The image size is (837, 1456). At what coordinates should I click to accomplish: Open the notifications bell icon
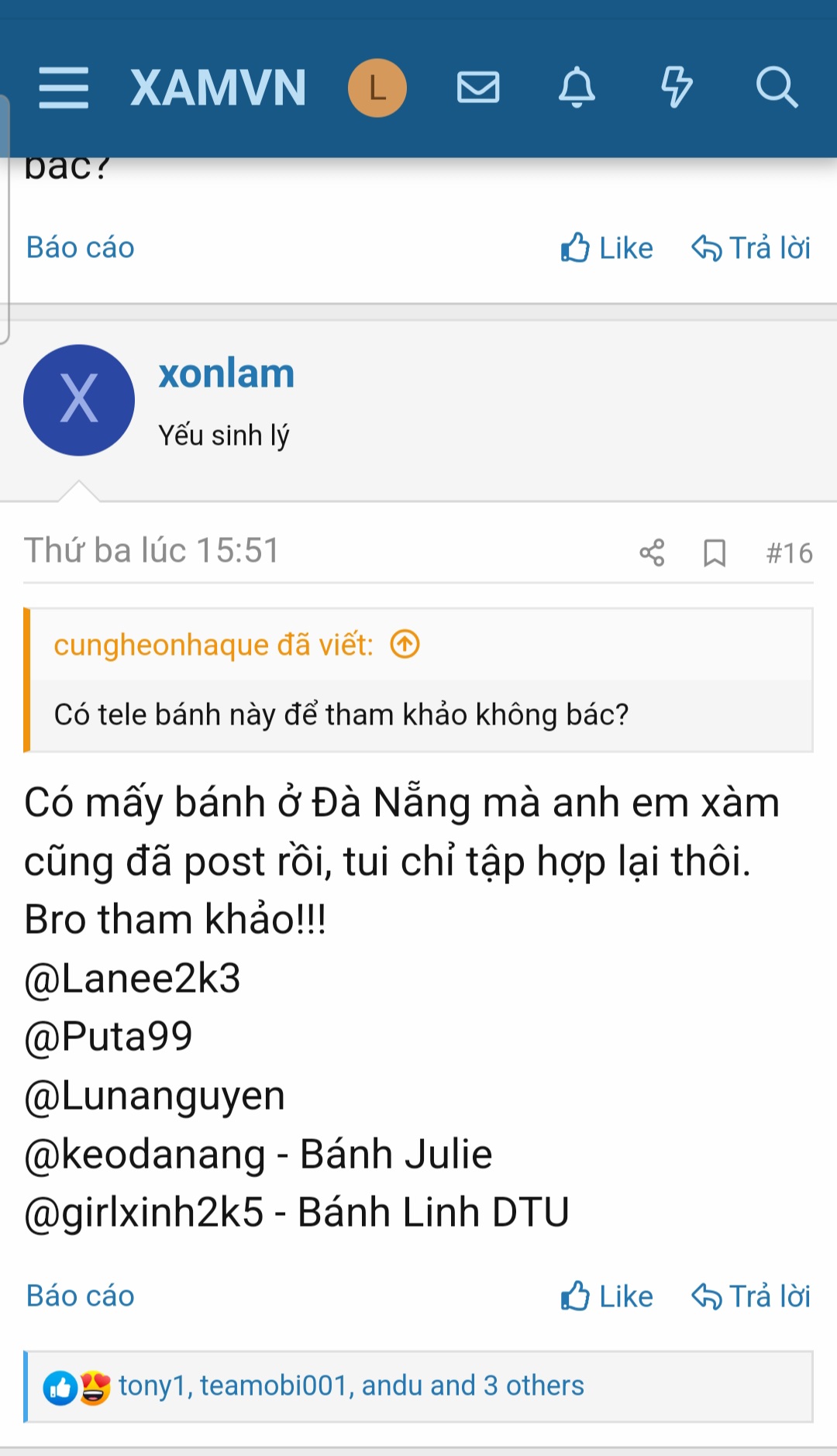pyautogui.click(x=577, y=88)
